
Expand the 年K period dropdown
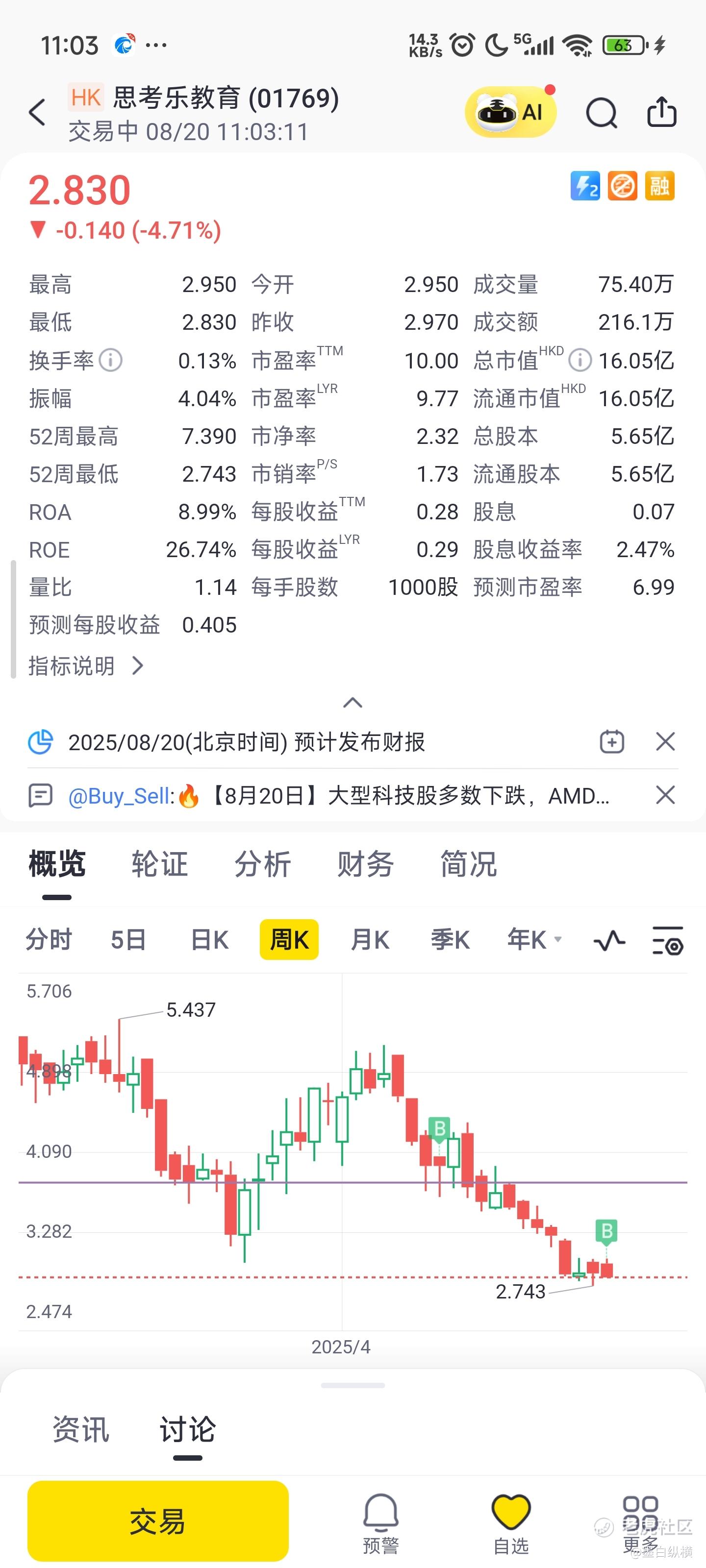click(x=534, y=940)
